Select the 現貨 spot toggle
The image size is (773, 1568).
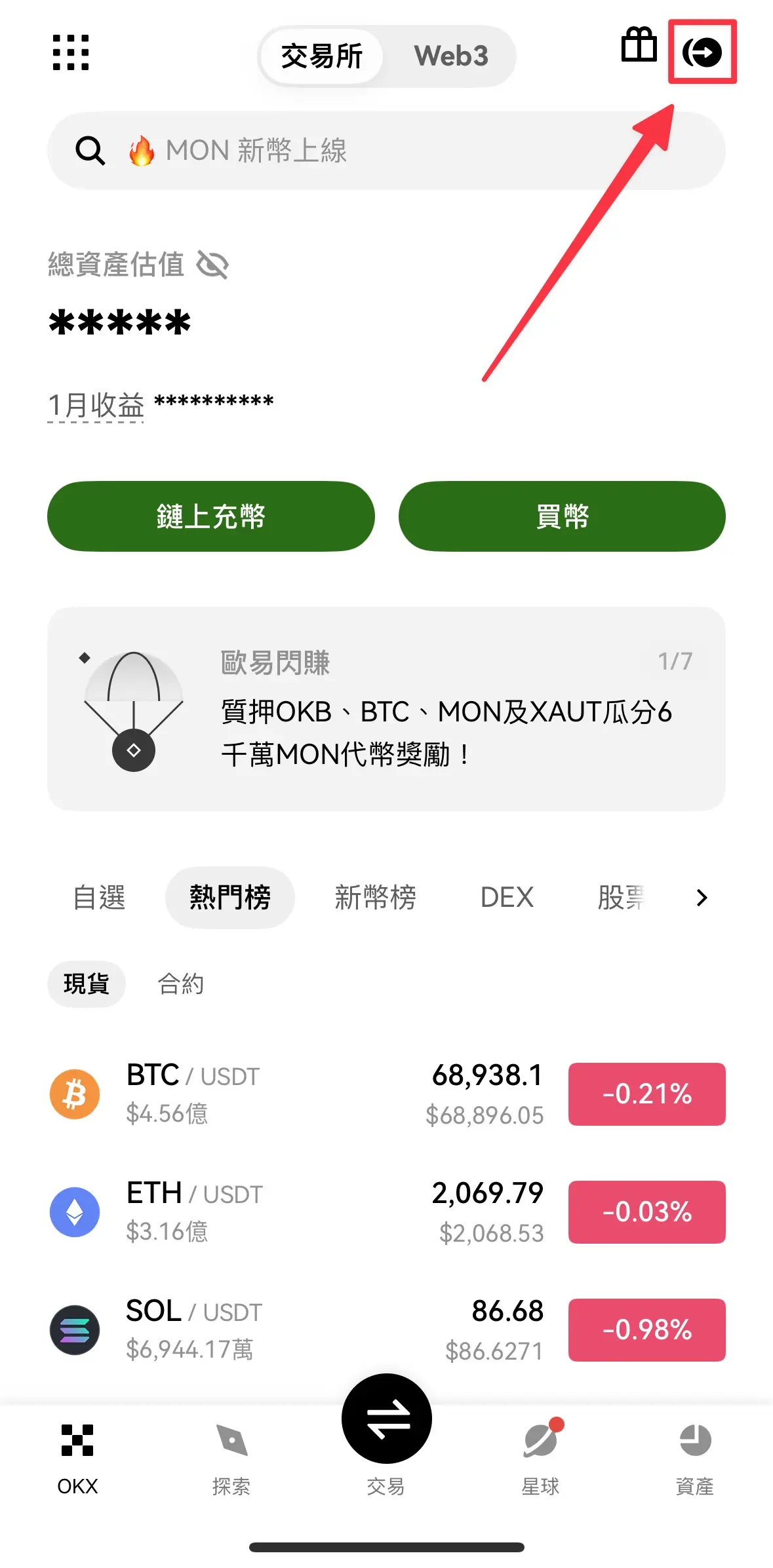pyautogui.click(x=87, y=984)
